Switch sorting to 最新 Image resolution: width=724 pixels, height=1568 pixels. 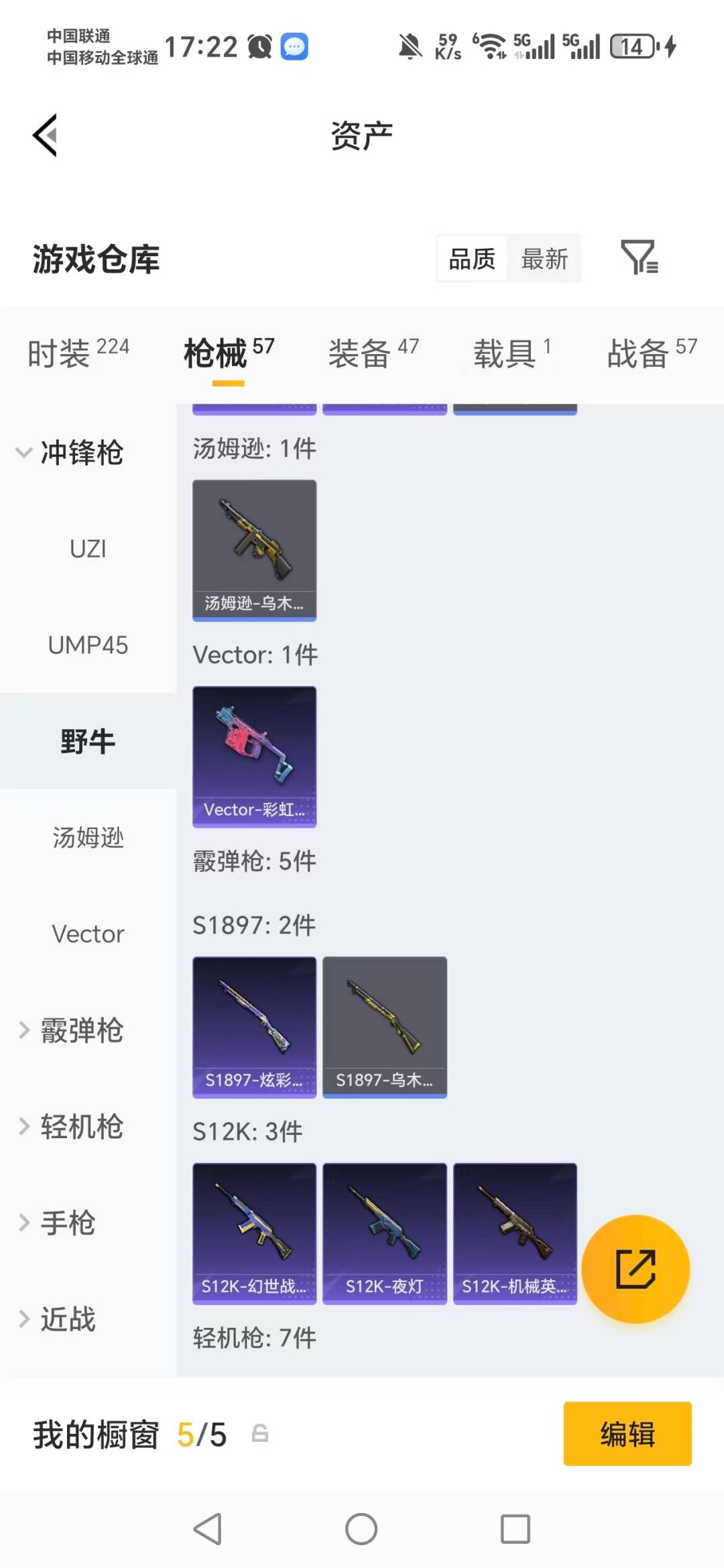545,258
